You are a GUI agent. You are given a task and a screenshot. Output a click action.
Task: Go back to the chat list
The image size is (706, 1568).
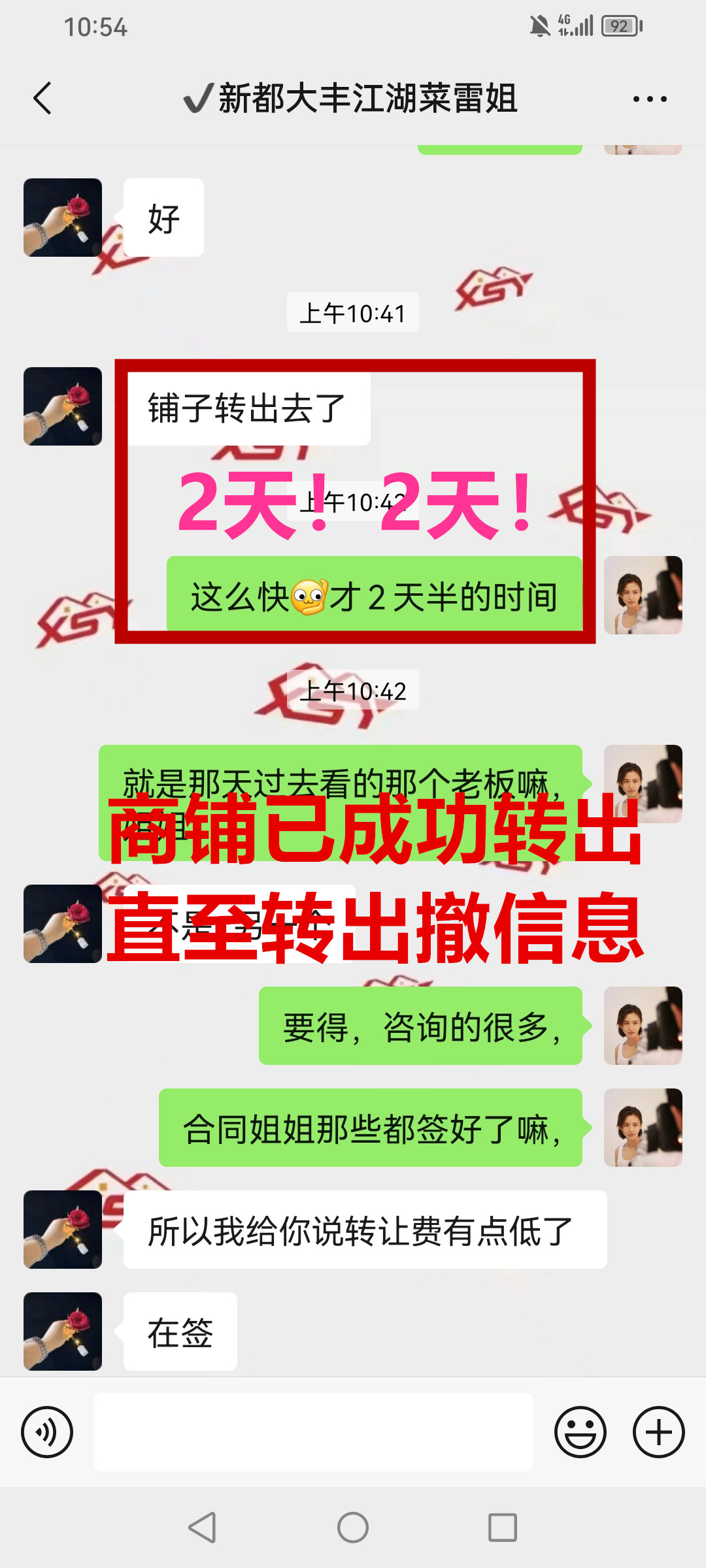(x=42, y=99)
